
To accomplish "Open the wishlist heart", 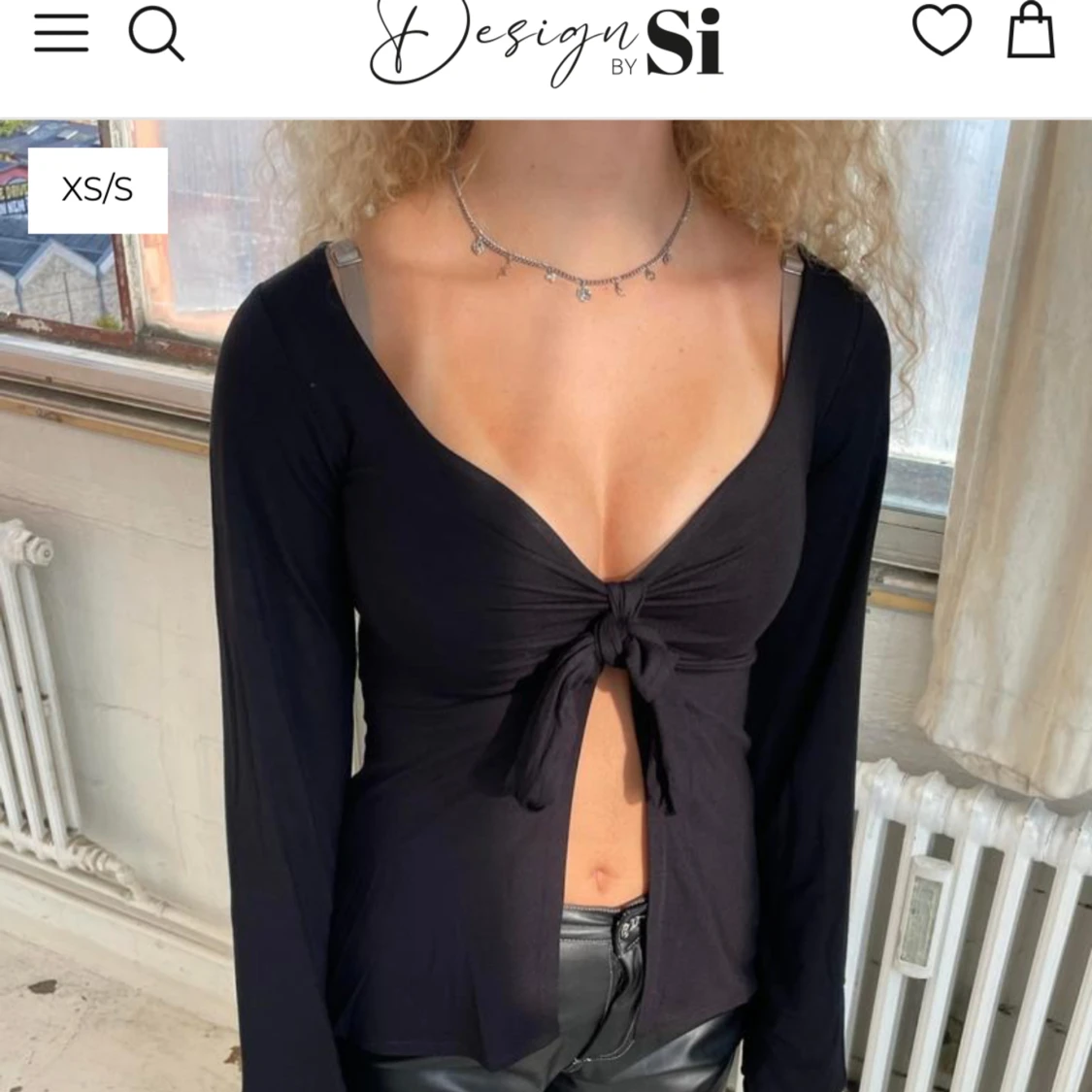I will pos(942,30).
